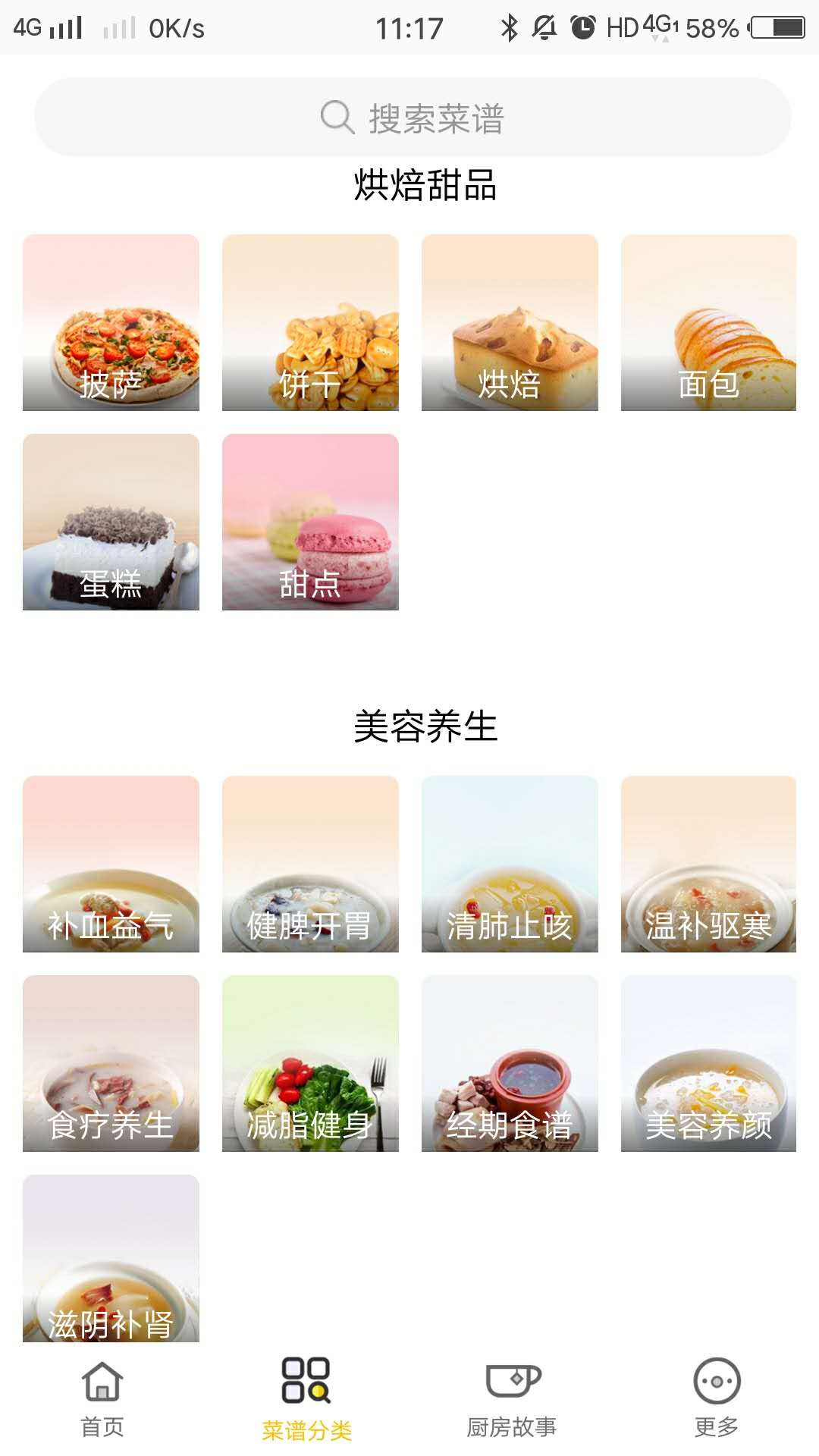Open the 更多 more tab
The width and height of the screenshot is (819, 1456).
tap(717, 1398)
